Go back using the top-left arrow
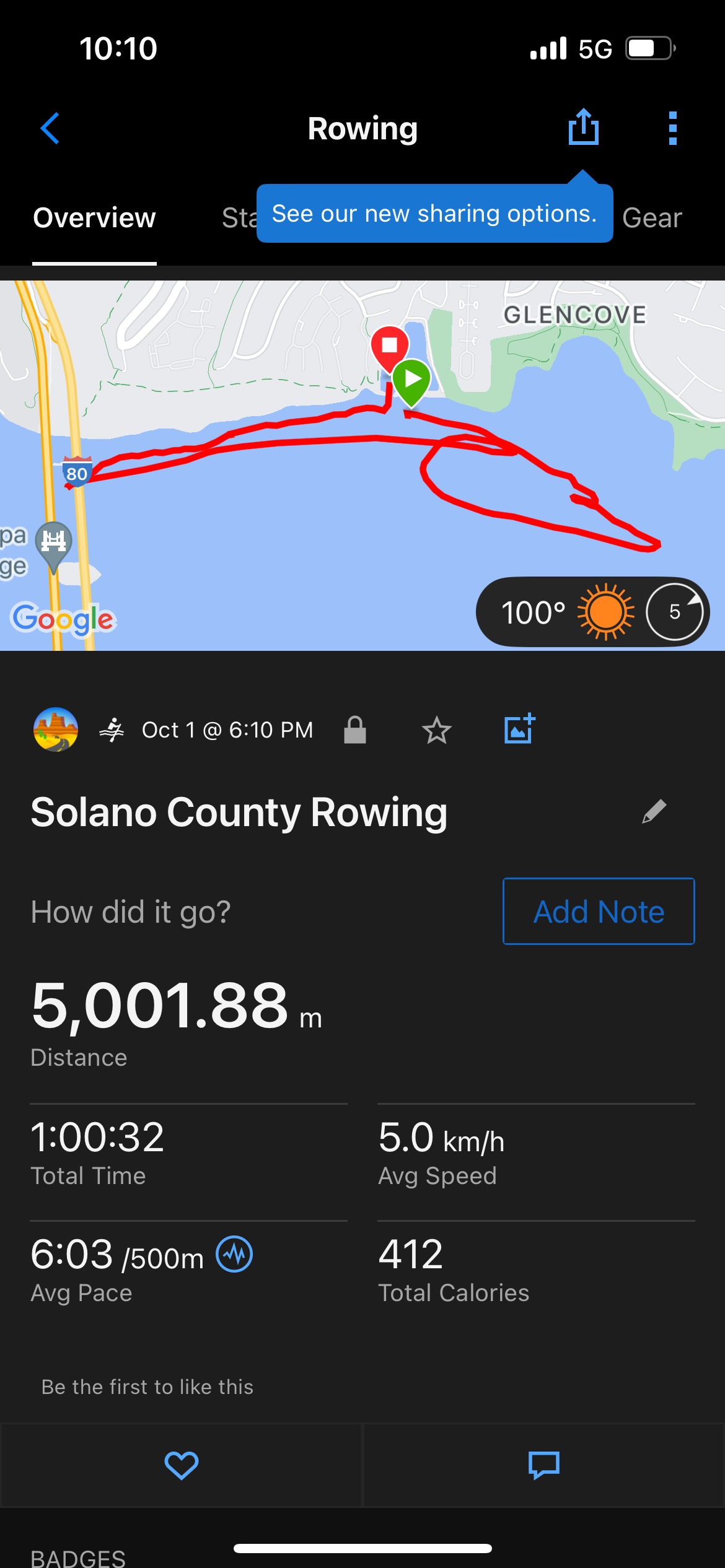The width and height of the screenshot is (725, 1568). click(x=50, y=128)
